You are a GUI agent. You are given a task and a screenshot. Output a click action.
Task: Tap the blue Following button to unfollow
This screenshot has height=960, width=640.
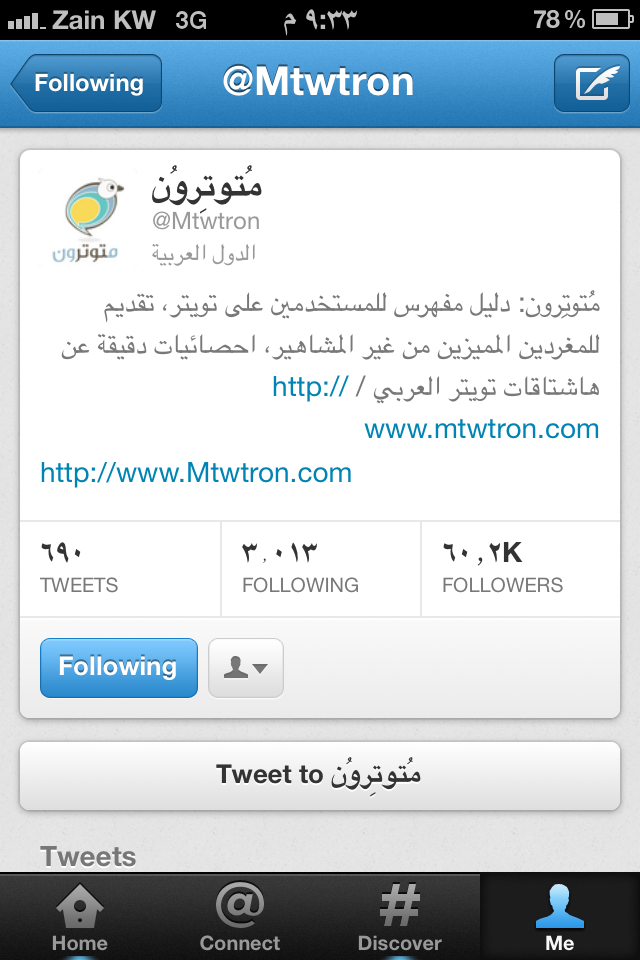[119, 667]
